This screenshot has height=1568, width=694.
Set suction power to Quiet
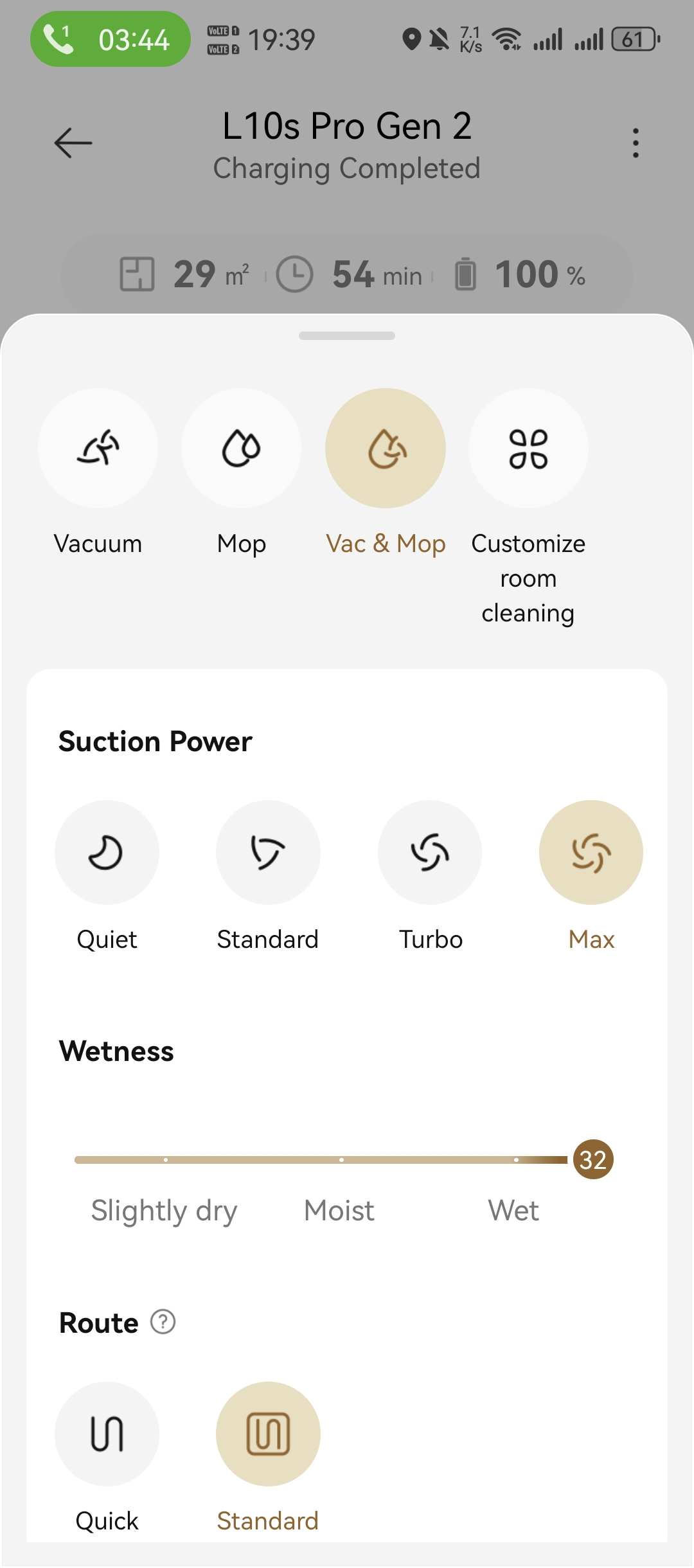(107, 852)
